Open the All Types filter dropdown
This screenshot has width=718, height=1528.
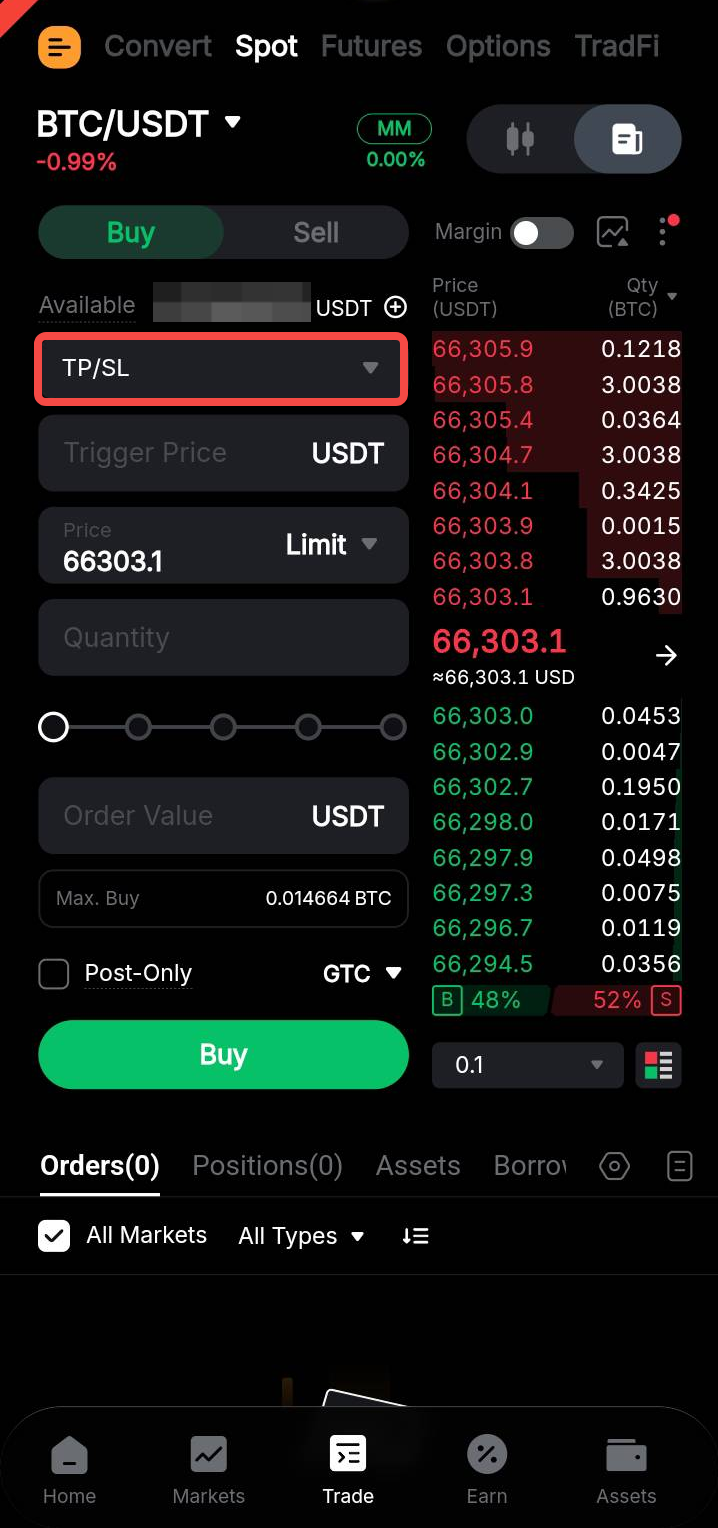point(301,1236)
